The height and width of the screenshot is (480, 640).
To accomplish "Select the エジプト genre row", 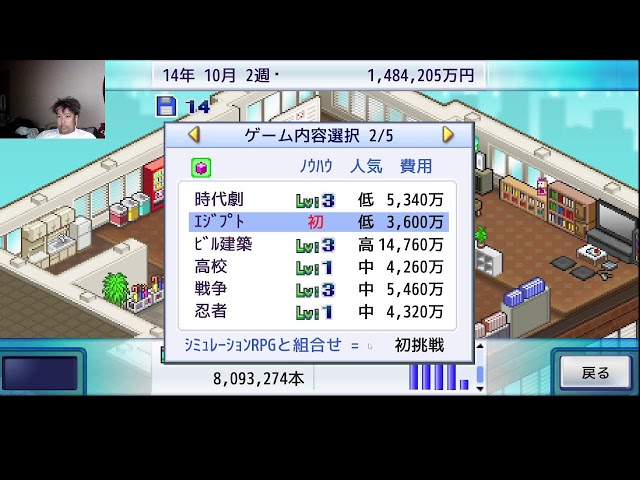I will (317, 222).
